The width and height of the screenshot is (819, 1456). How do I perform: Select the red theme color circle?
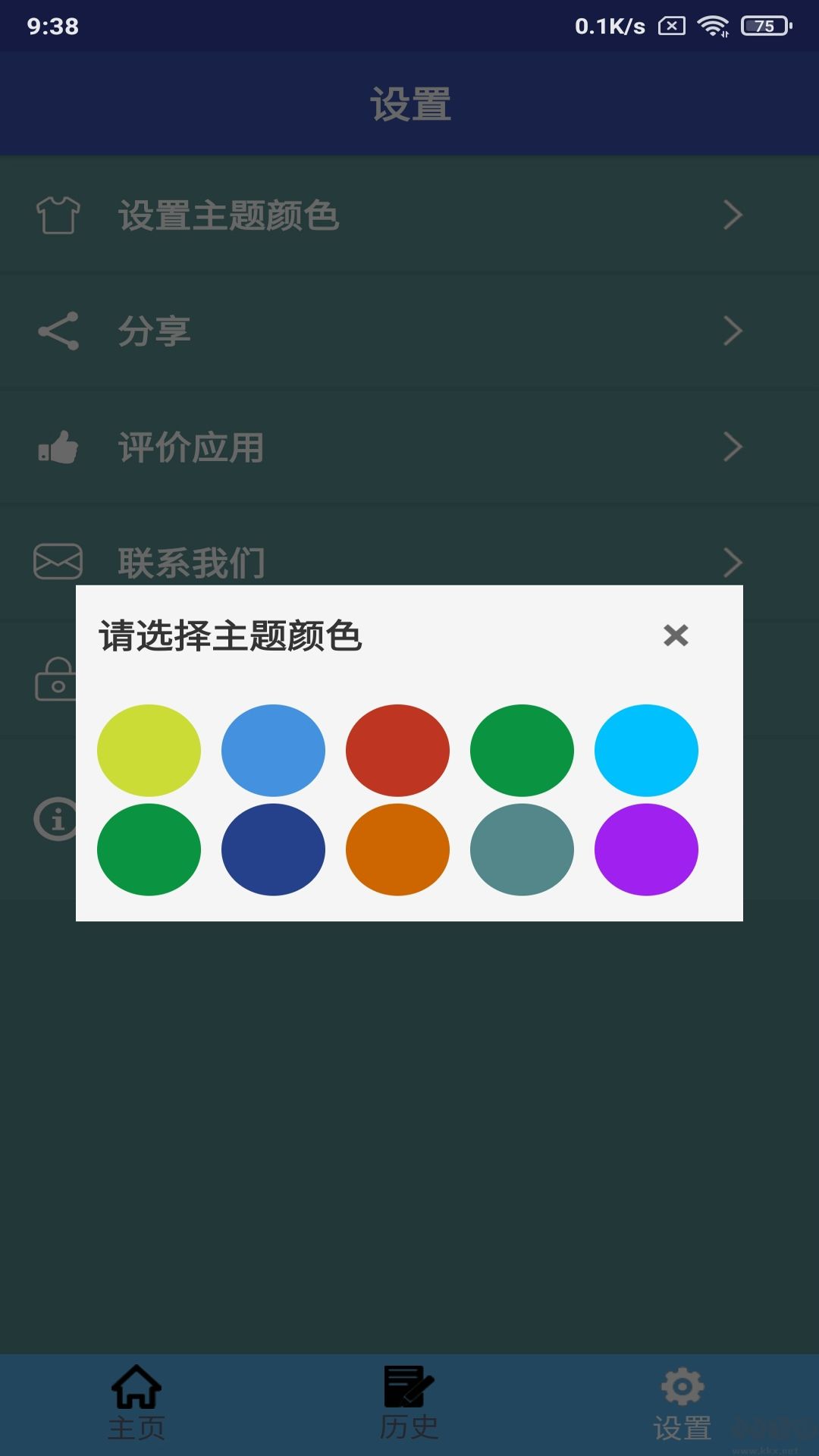click(x=397, y=750)
